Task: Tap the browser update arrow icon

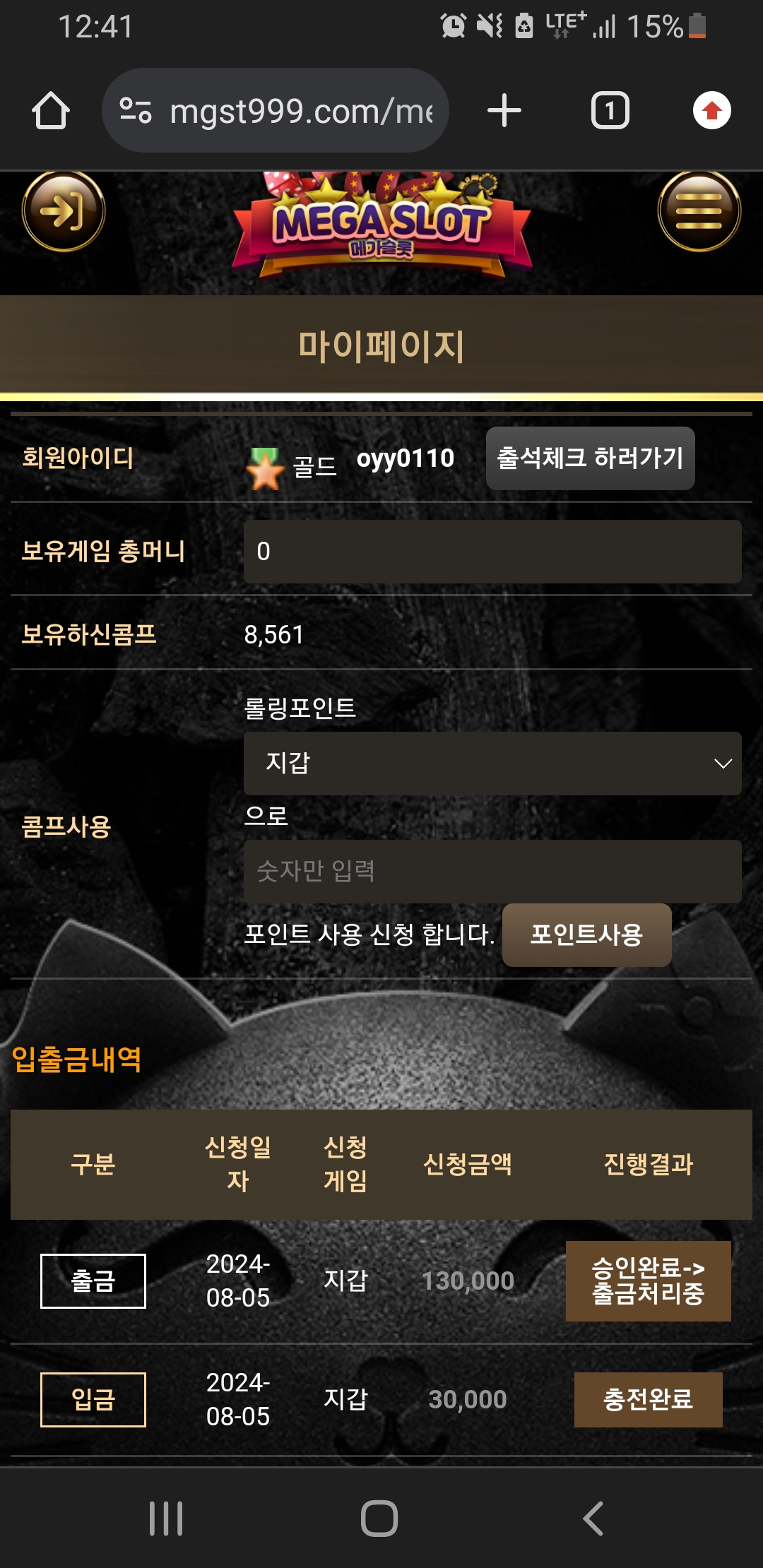Action: (711, 111)
